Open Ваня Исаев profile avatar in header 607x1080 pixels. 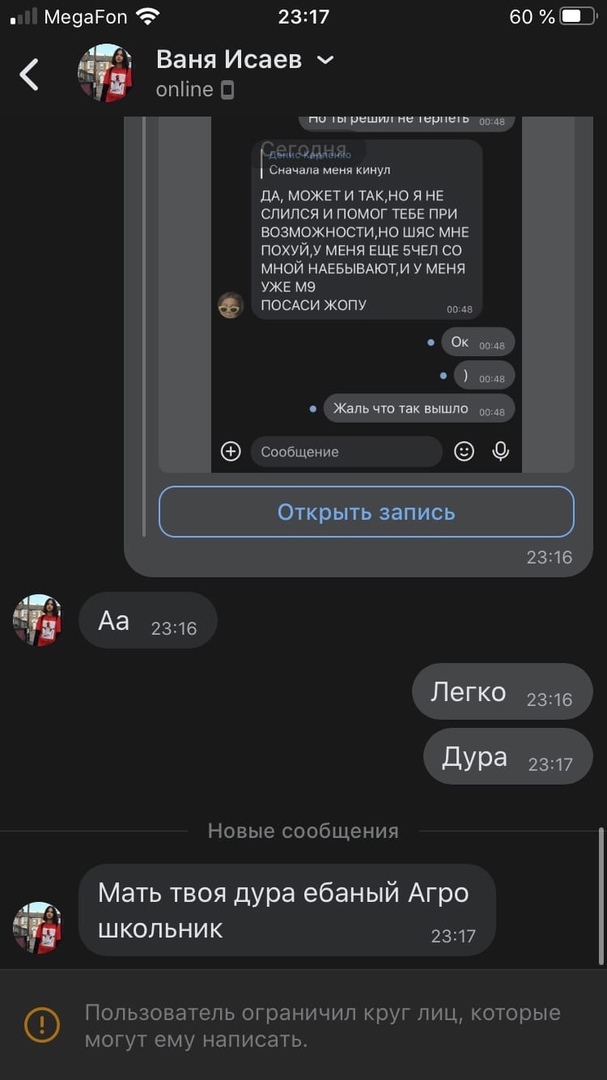click(x=105, y=73)
